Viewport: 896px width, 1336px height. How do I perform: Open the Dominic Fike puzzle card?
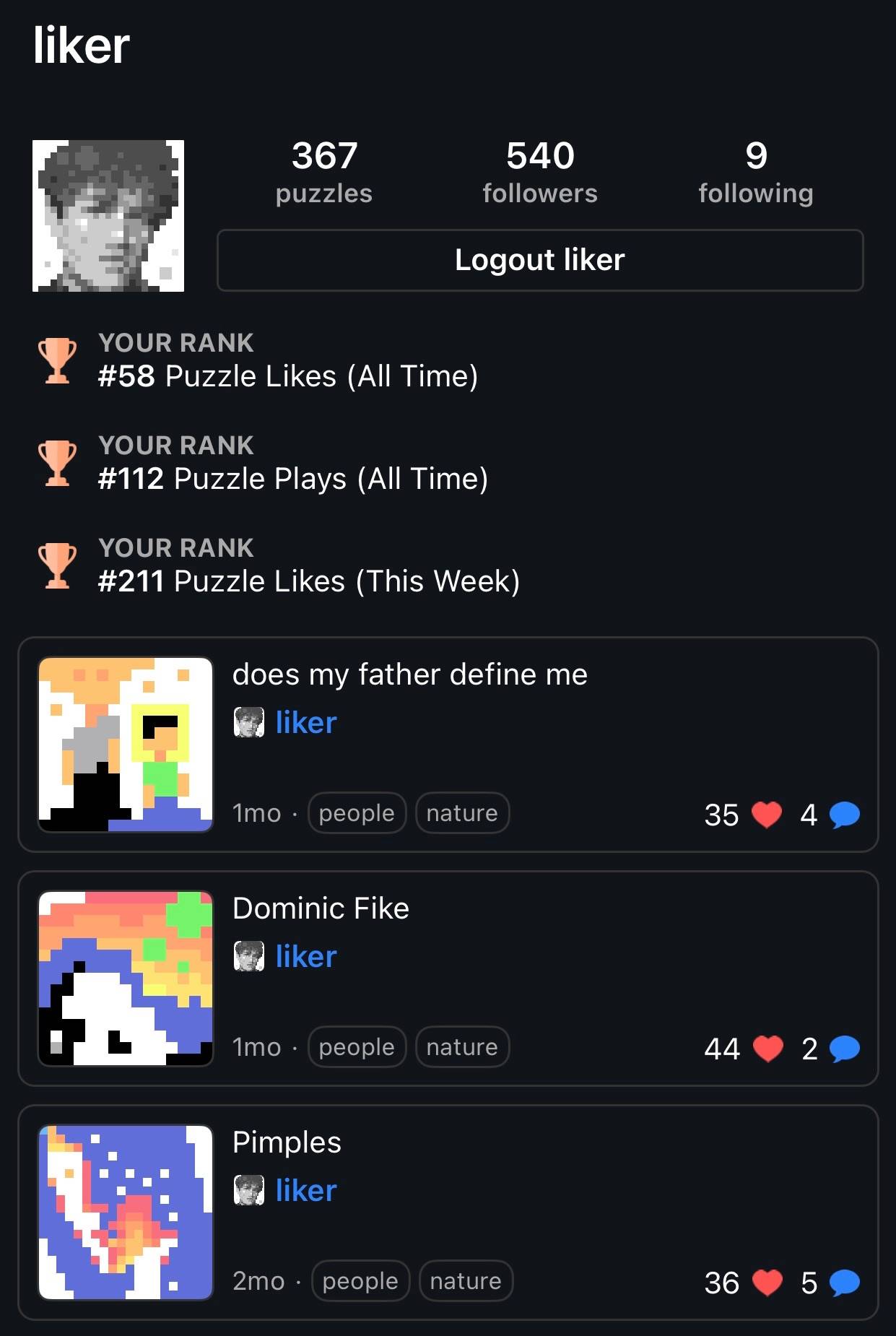point(448,979)
